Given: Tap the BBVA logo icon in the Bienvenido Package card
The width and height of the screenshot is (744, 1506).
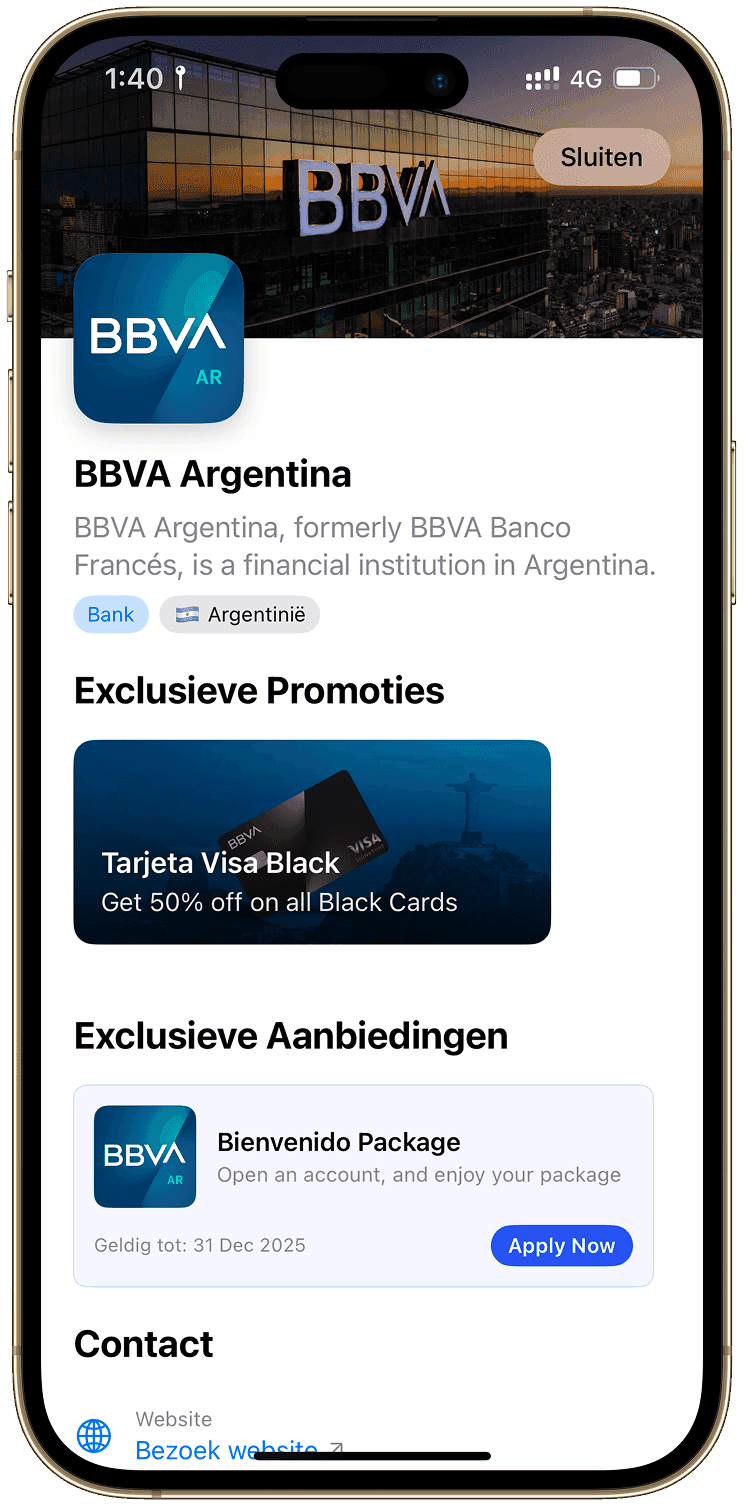Looking at the screenshot, I should click(x=144, y=1155).
